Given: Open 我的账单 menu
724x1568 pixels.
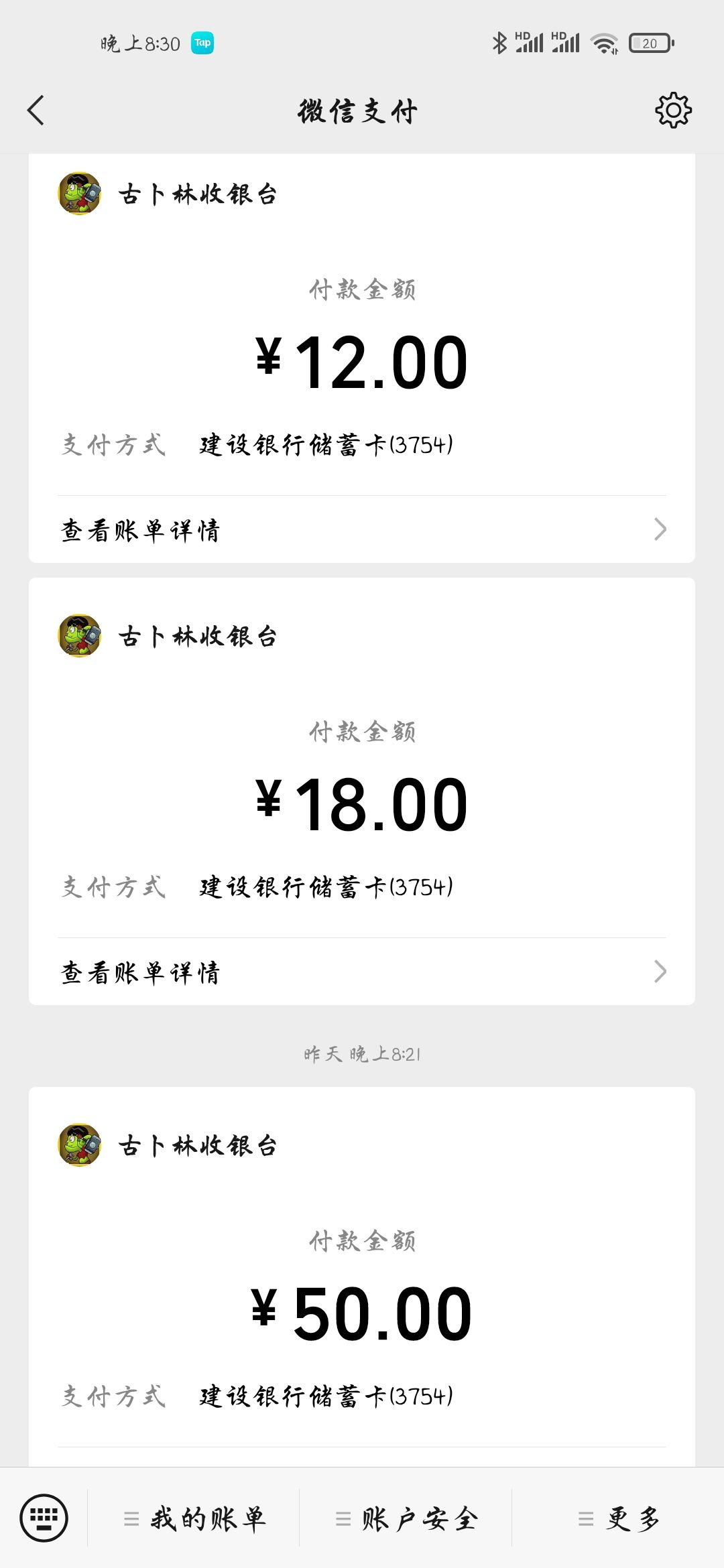Looking at the screenshot, I should coord(194,1518).
